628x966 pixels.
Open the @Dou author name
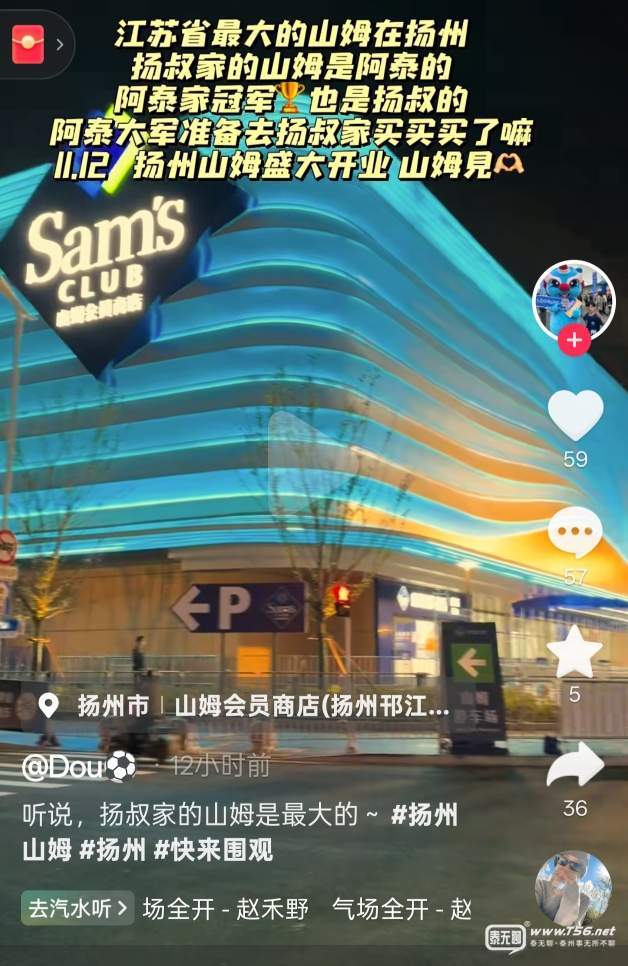78,767
